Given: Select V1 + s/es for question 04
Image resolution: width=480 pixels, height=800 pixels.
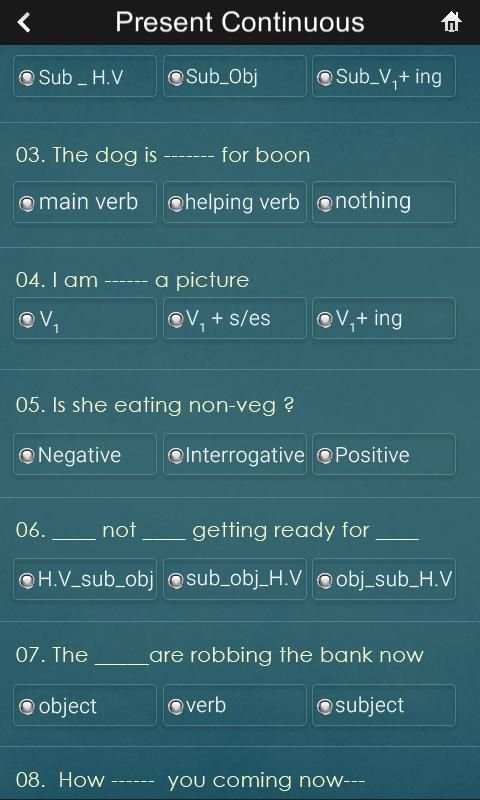Looking at the screenshot, I should 235,319.
